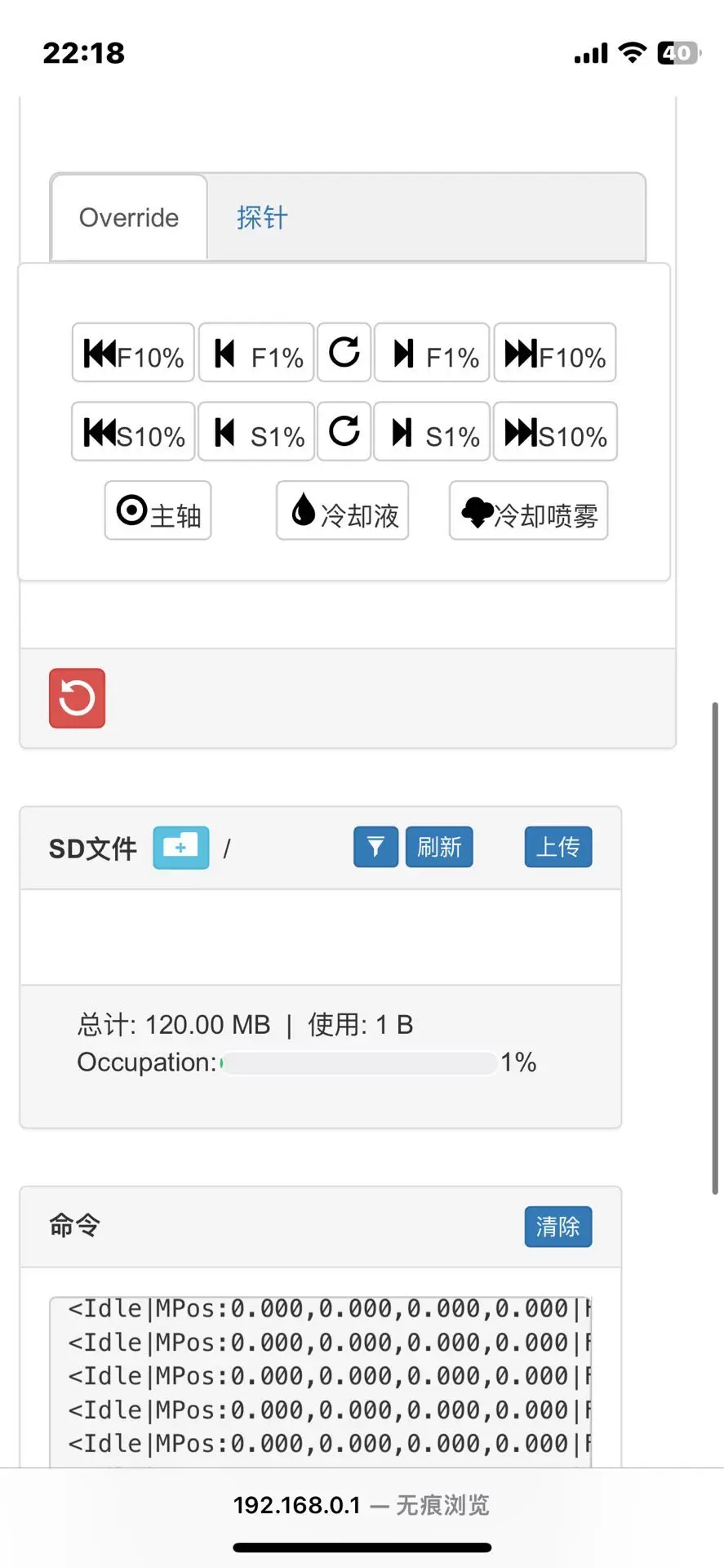Increase spindle speed by S1%

[432, 431]
